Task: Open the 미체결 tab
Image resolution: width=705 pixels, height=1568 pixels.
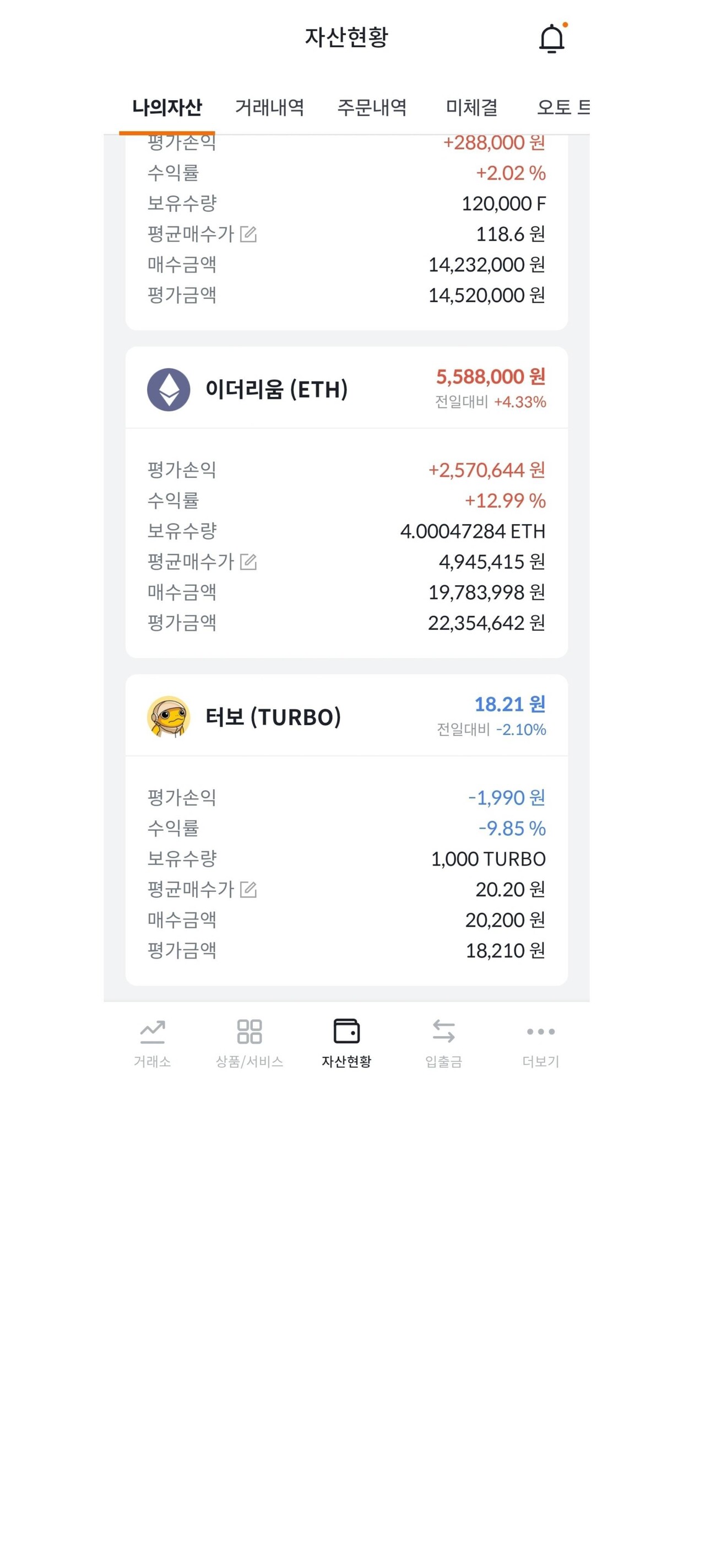Action: tap(472, 106)
